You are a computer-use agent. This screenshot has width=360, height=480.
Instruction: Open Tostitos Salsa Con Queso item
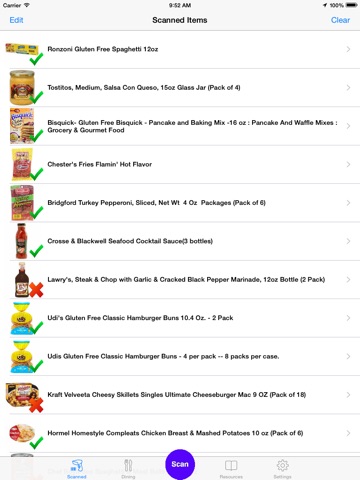[180, 88]
